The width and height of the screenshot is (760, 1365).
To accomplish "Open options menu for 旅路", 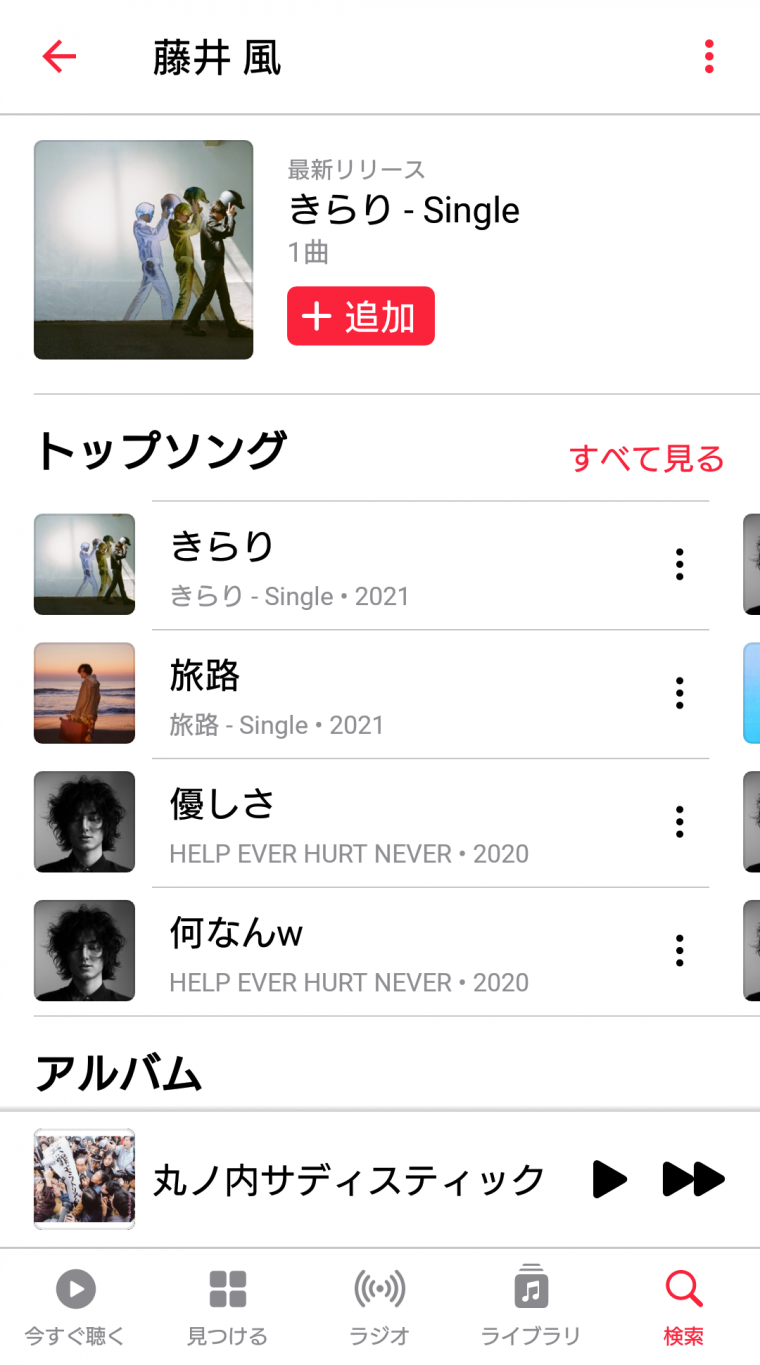I will pos(679,693).
